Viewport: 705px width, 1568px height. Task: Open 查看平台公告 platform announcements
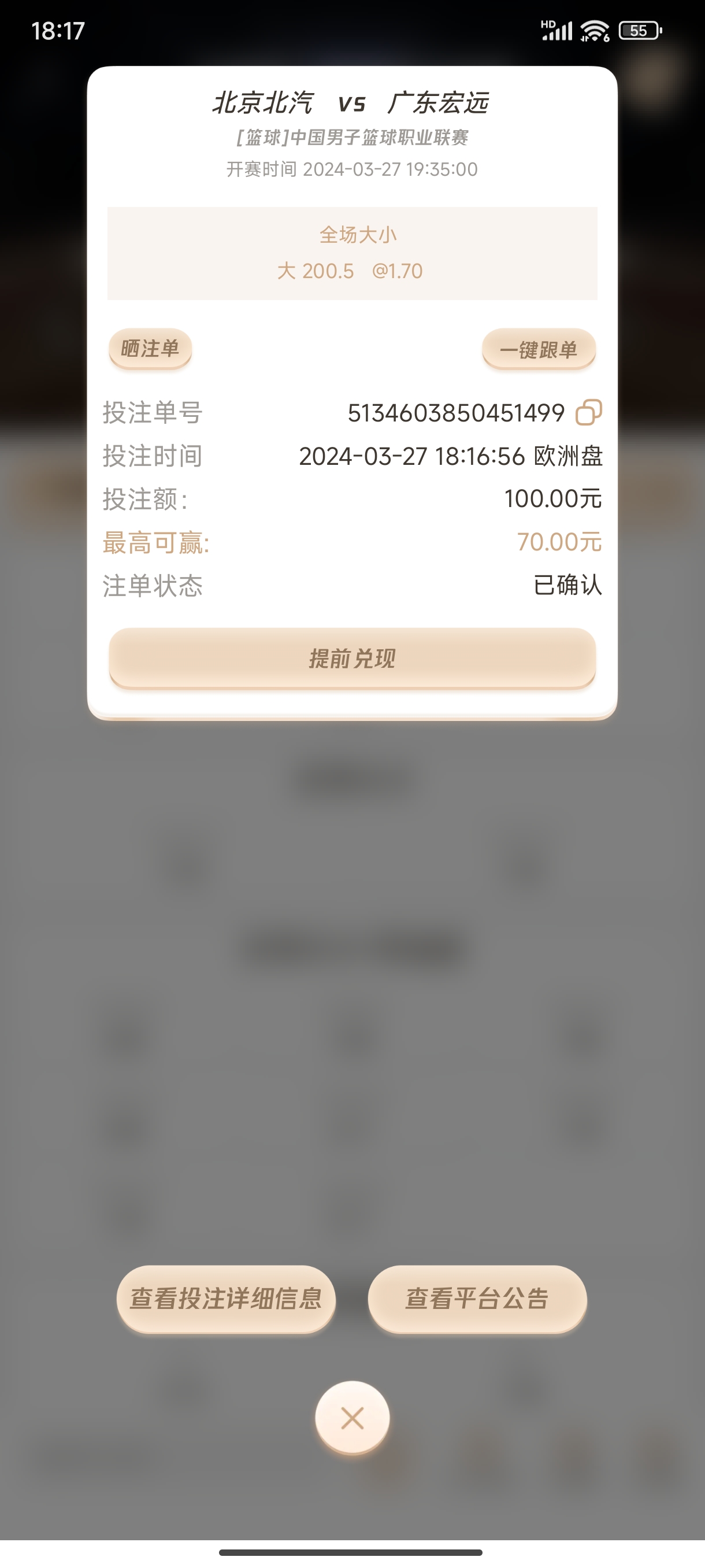click(x=477, y=1299)
